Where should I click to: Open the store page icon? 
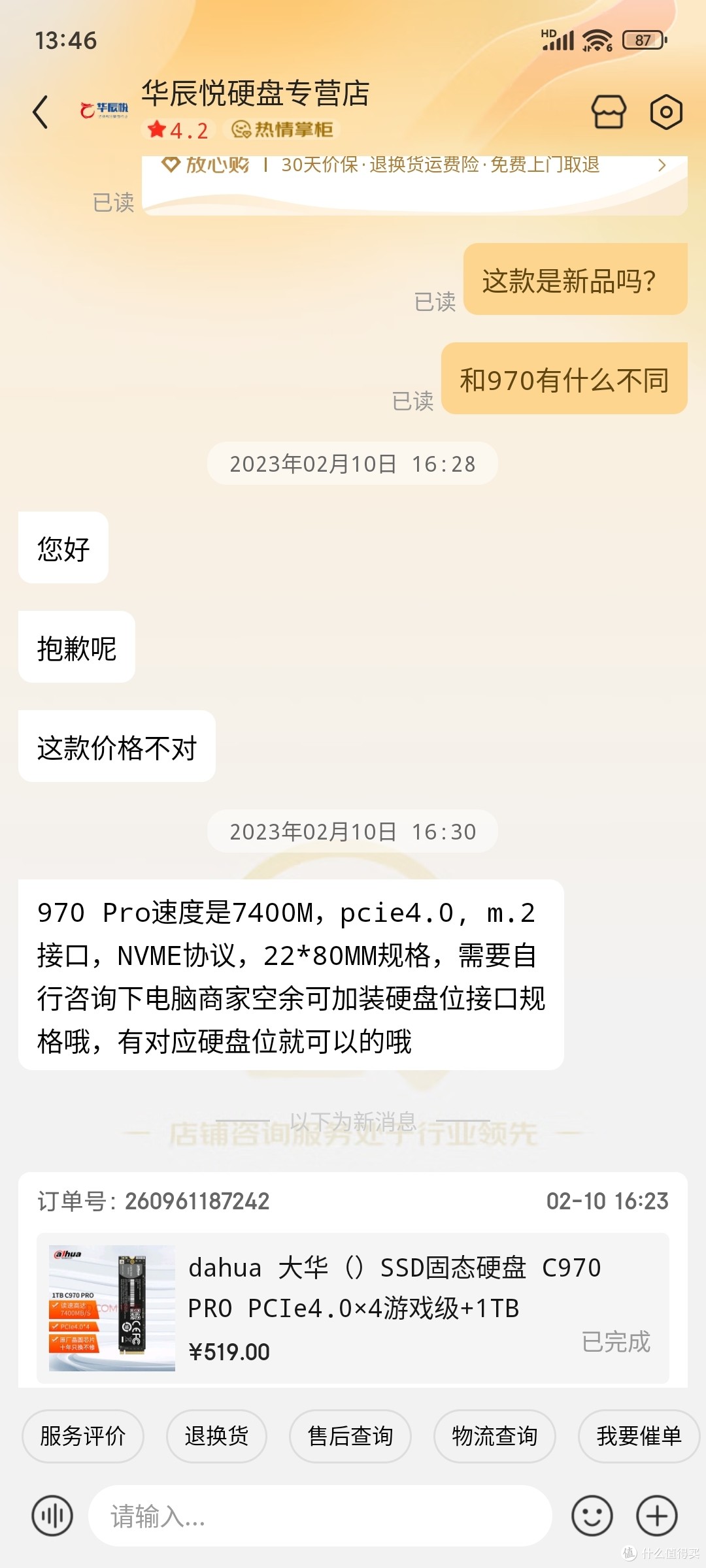click(x=609, y=112)
